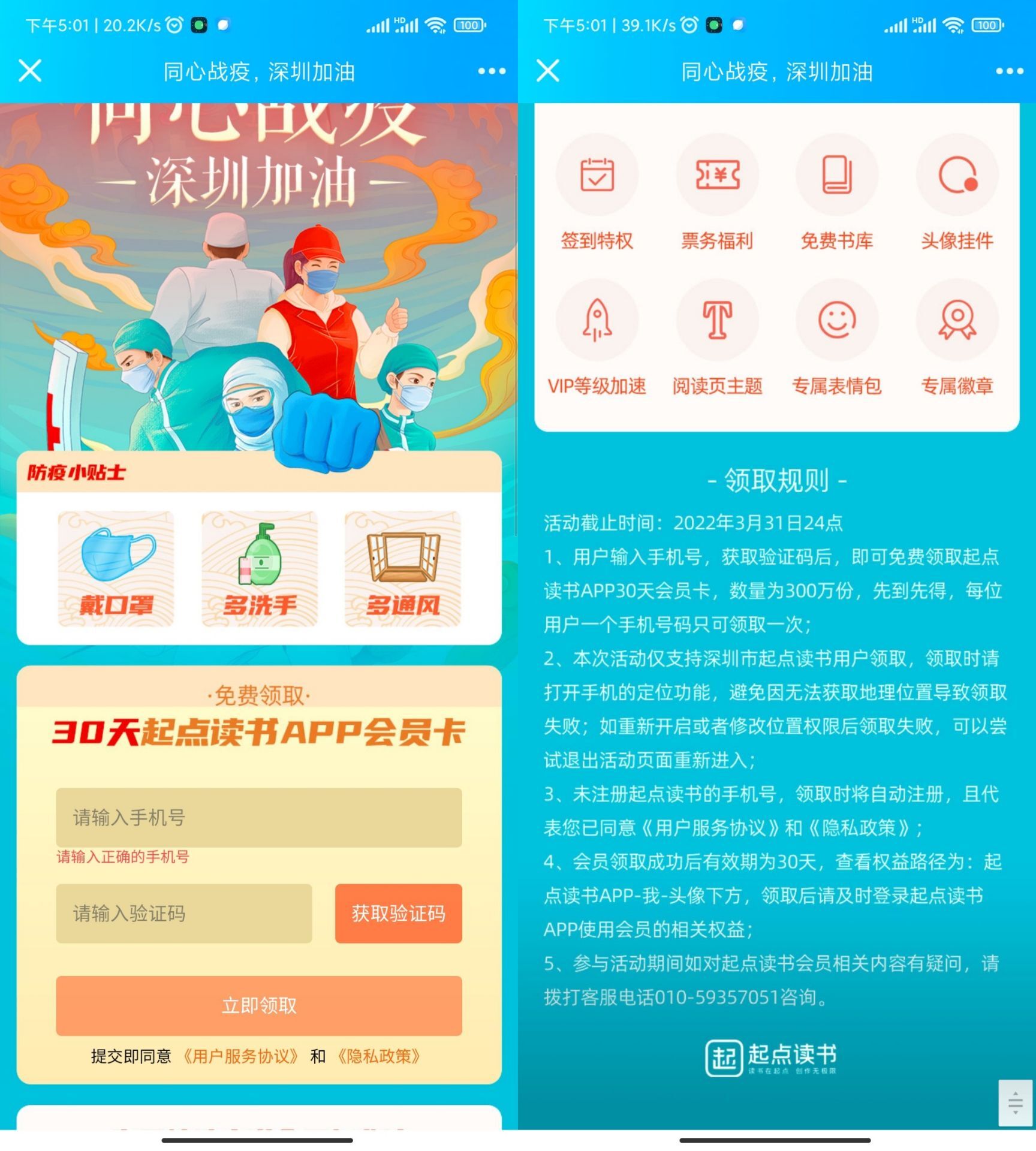This screenshot has width=1036, height=1151.
Task: Close the page showing the phone number form
Action: pyautogui.click(x=30, y=71)
